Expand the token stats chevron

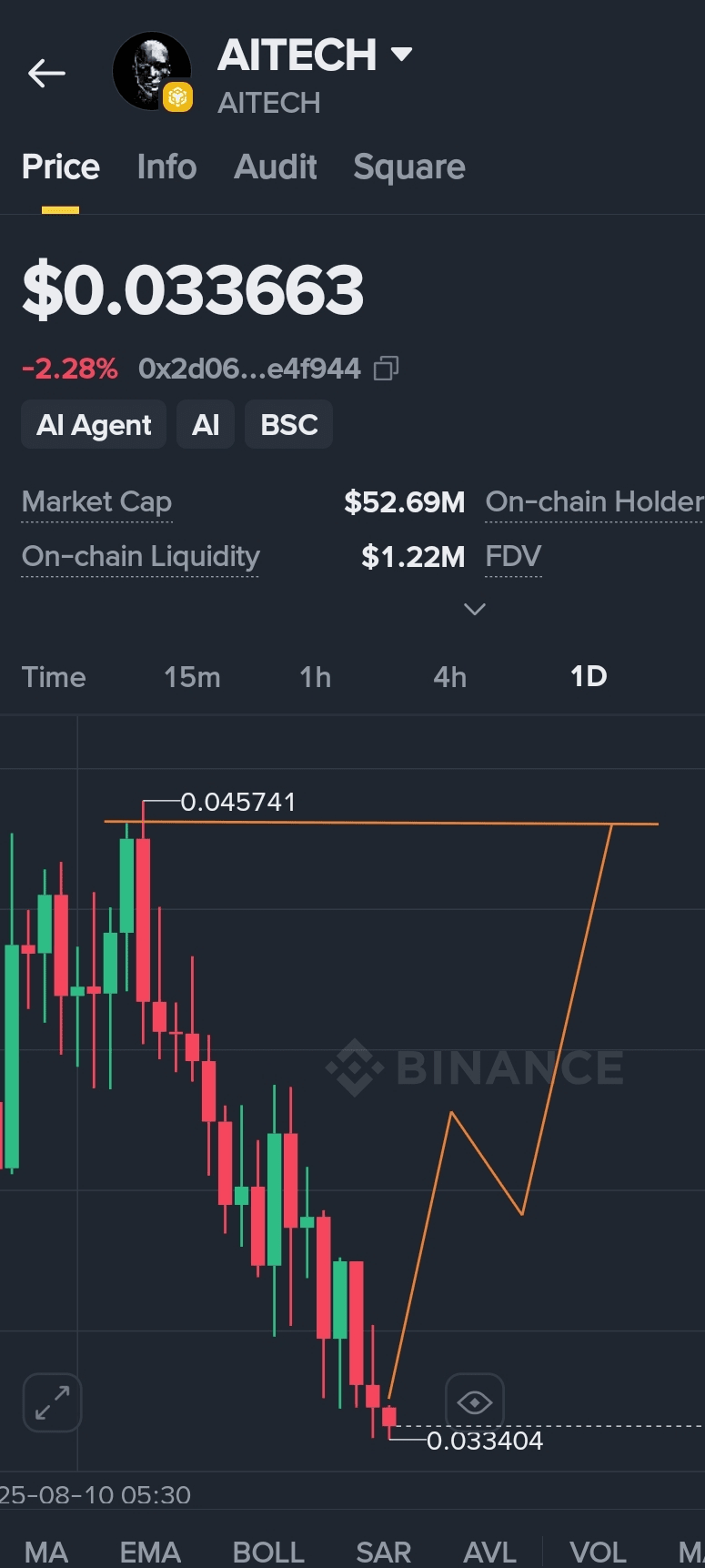click(x=474, y=609)
